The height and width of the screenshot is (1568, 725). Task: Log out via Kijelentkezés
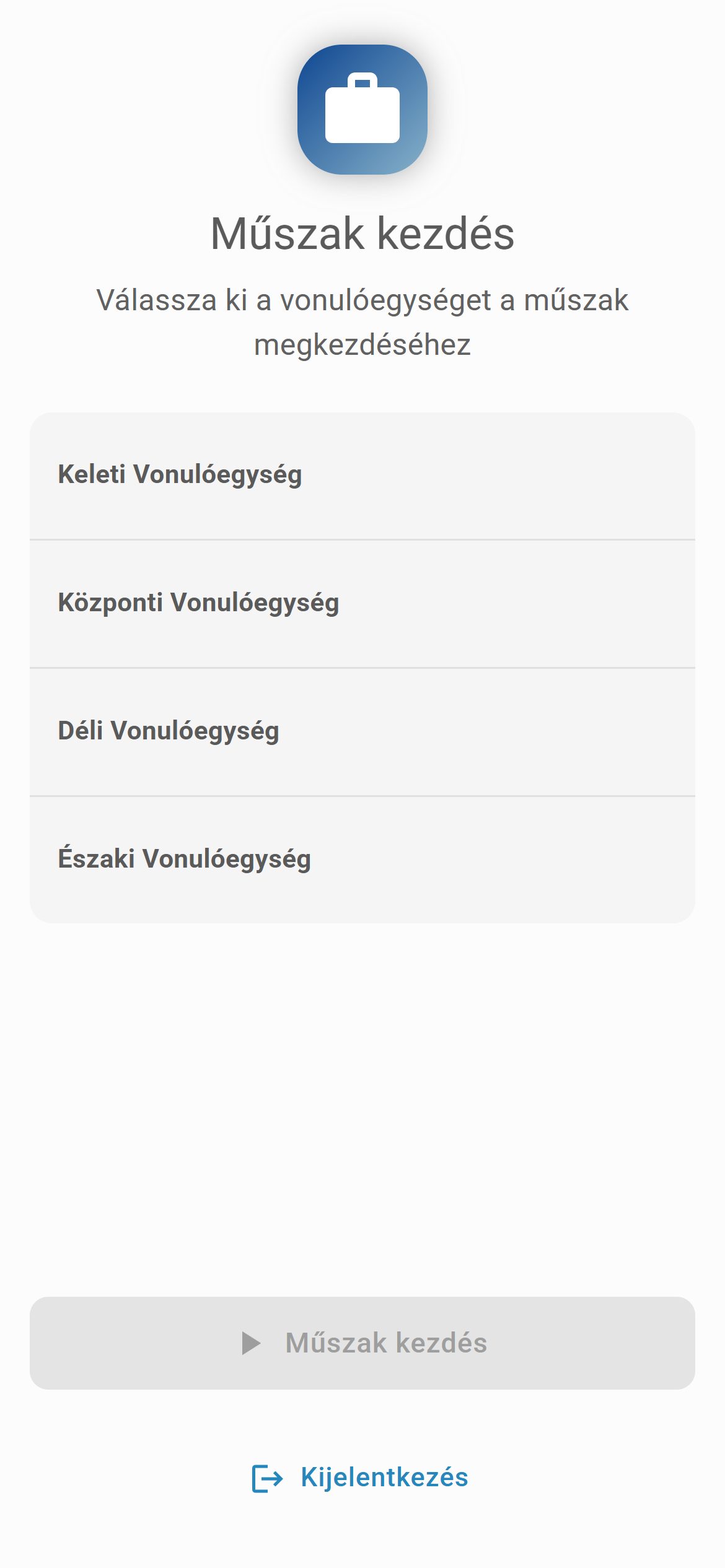pyautogui.click(x=360, y=1478)
